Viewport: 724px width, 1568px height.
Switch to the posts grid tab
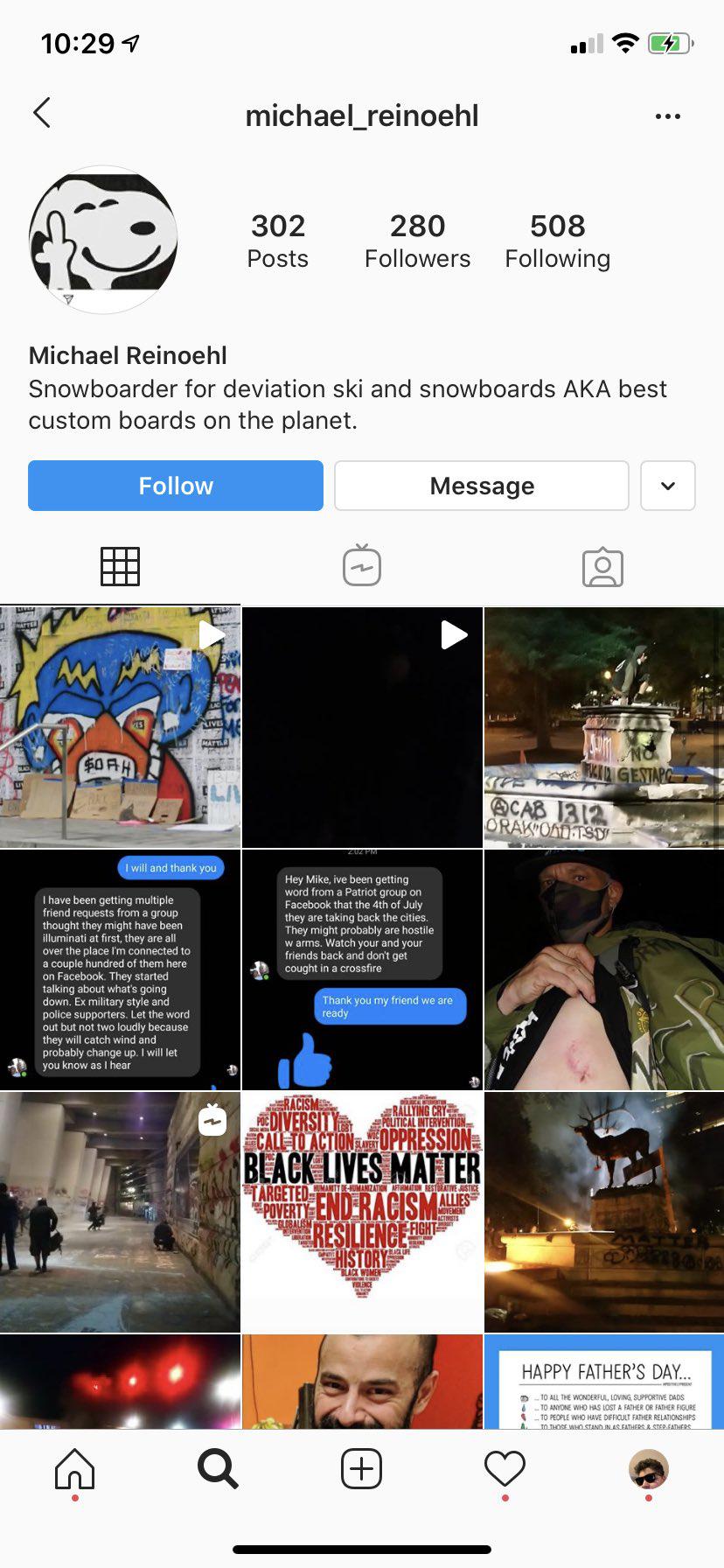pyautogui.click(x=120, y=566)
